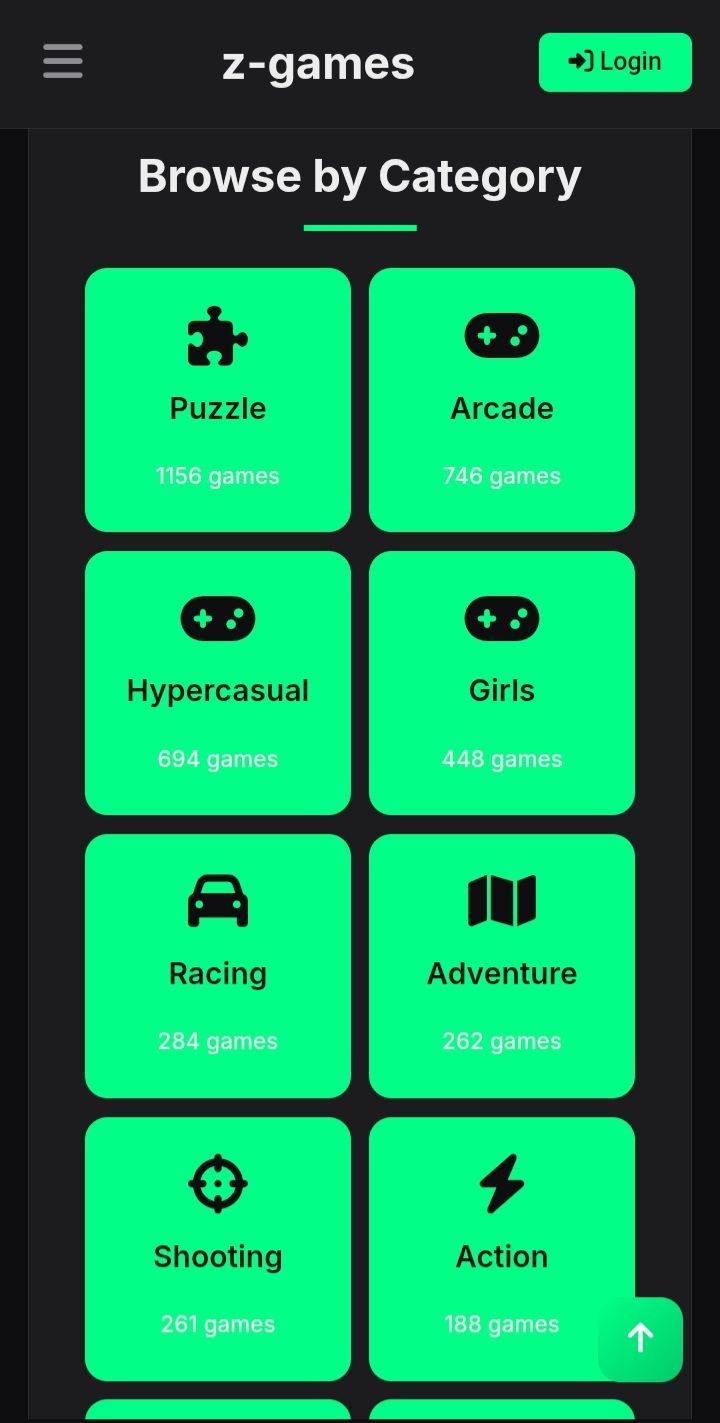View Racing games

[x=218, y=966]
